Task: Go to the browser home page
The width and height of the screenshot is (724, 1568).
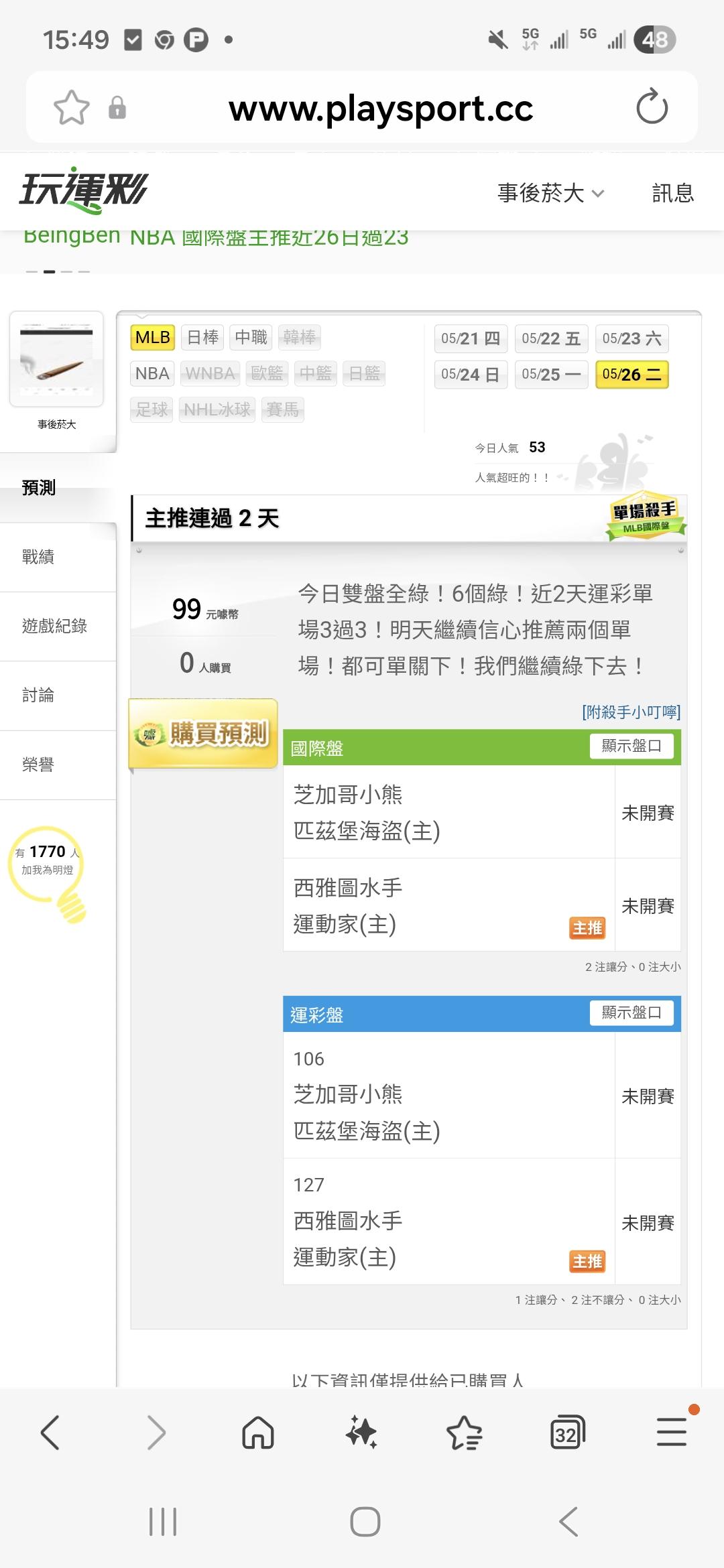Action: 258,1433
